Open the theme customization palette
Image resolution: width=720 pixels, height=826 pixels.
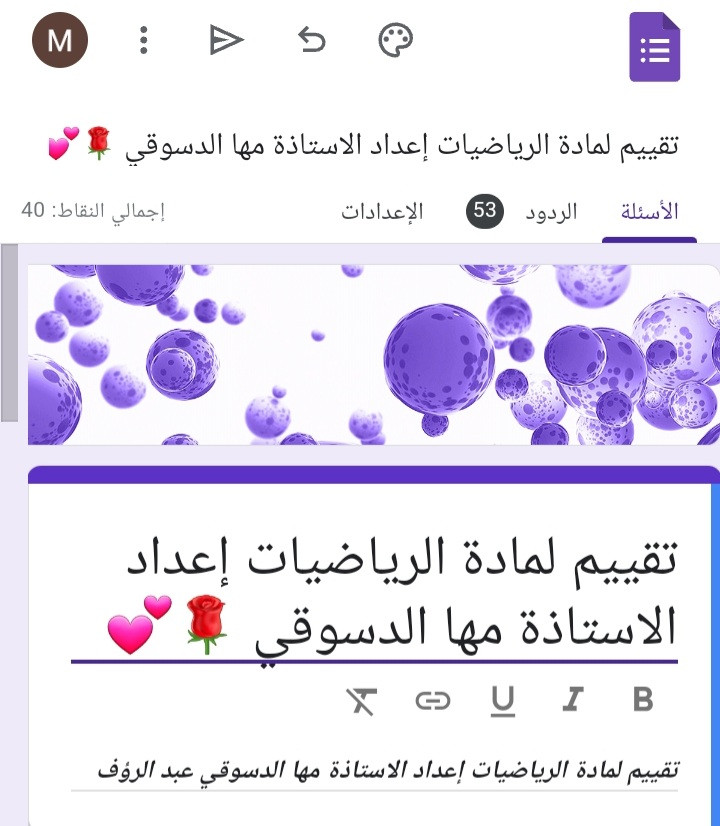tap(395, 41)
